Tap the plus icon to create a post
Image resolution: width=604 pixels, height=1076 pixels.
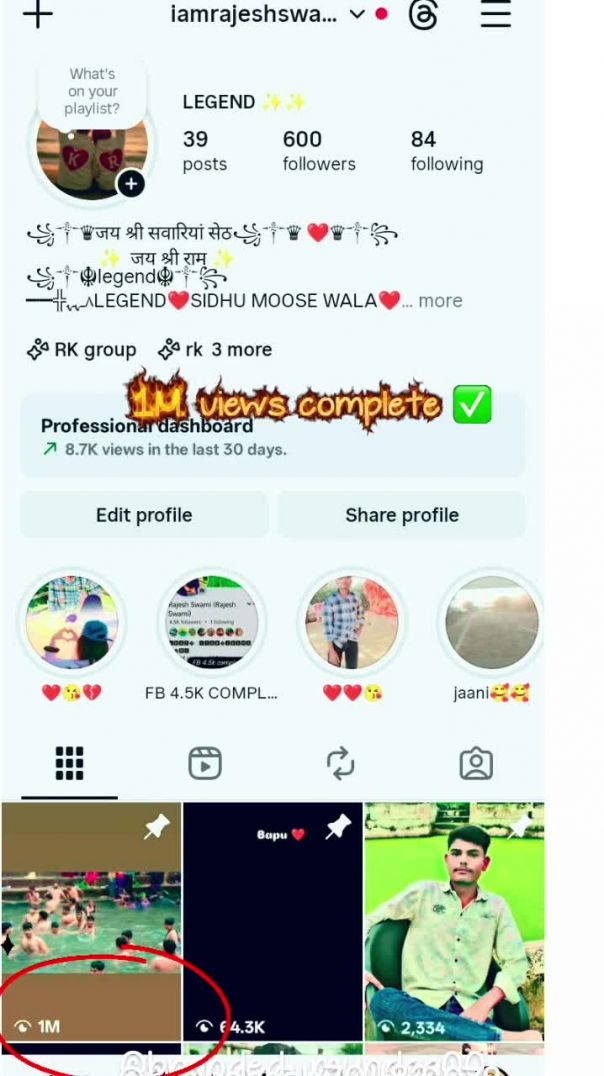38,14
